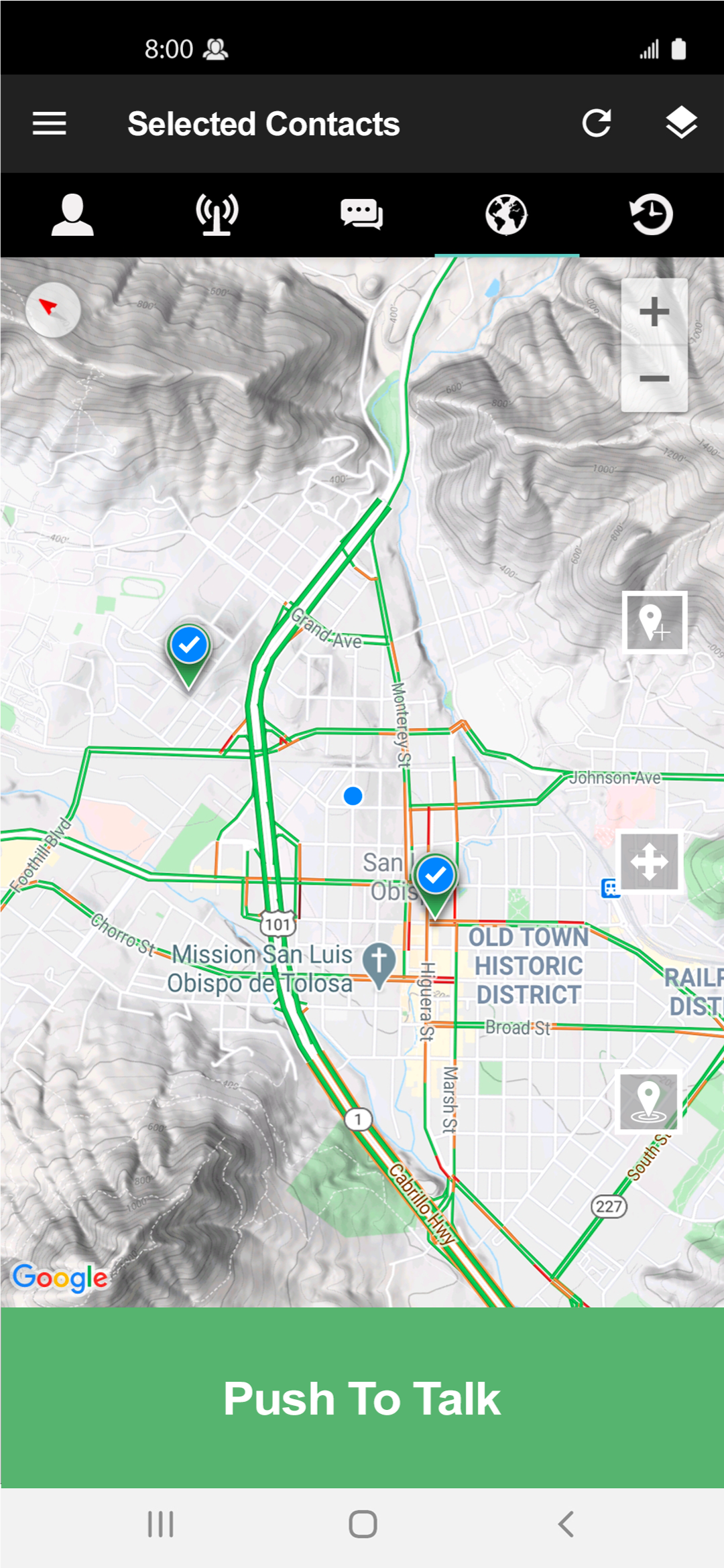This screenshot has width=724, height=1568.
Task: Zoom out on the map
Action: click(x=654, y=379)
